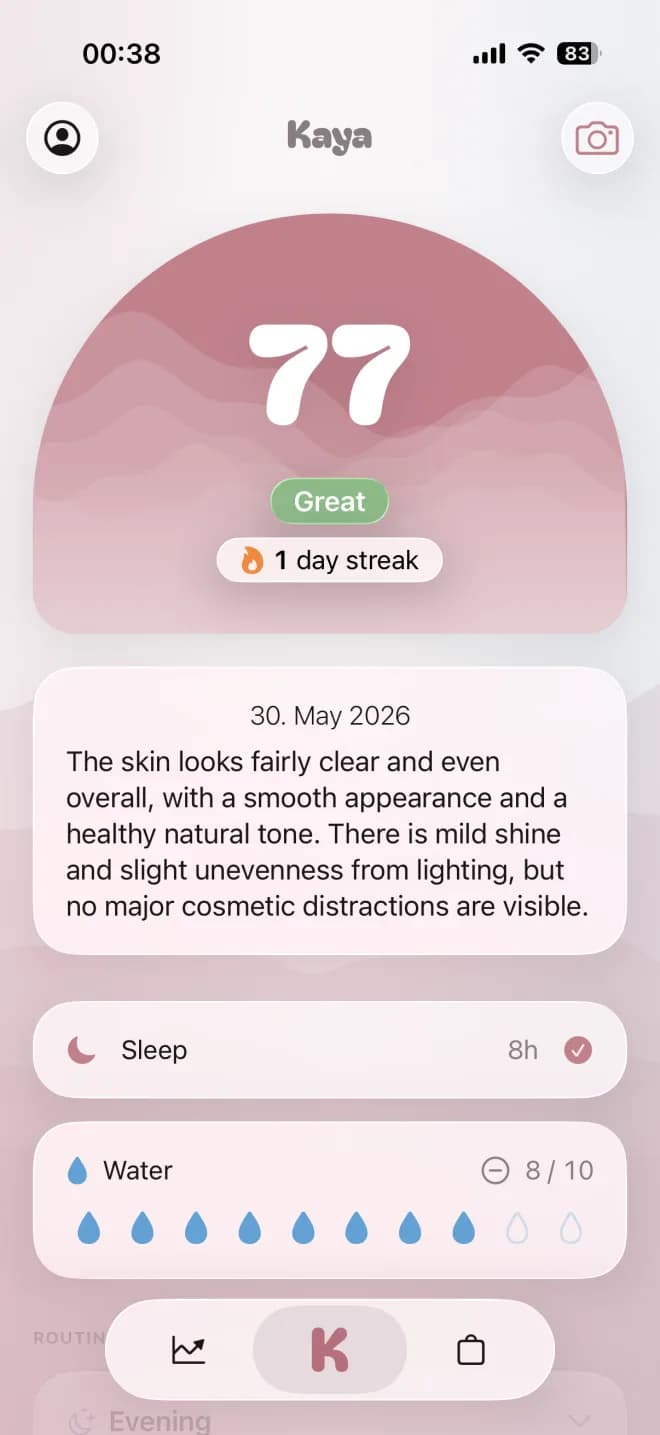Switch to the K home tab
The image size is (660, 1435).
tap(330, 1350)
